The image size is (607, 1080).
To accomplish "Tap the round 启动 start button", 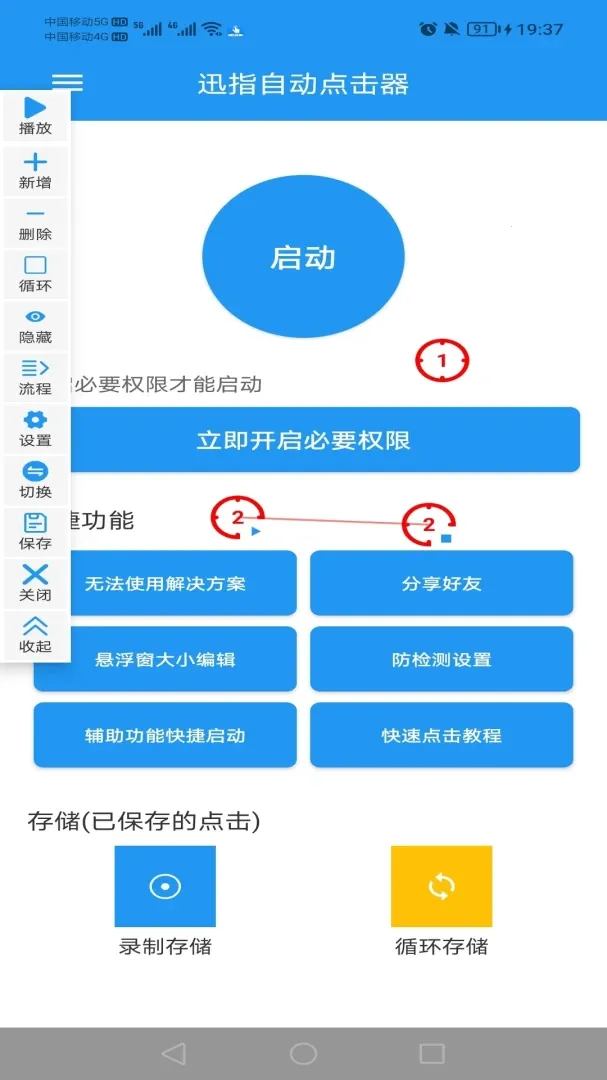I will (303, 256).
